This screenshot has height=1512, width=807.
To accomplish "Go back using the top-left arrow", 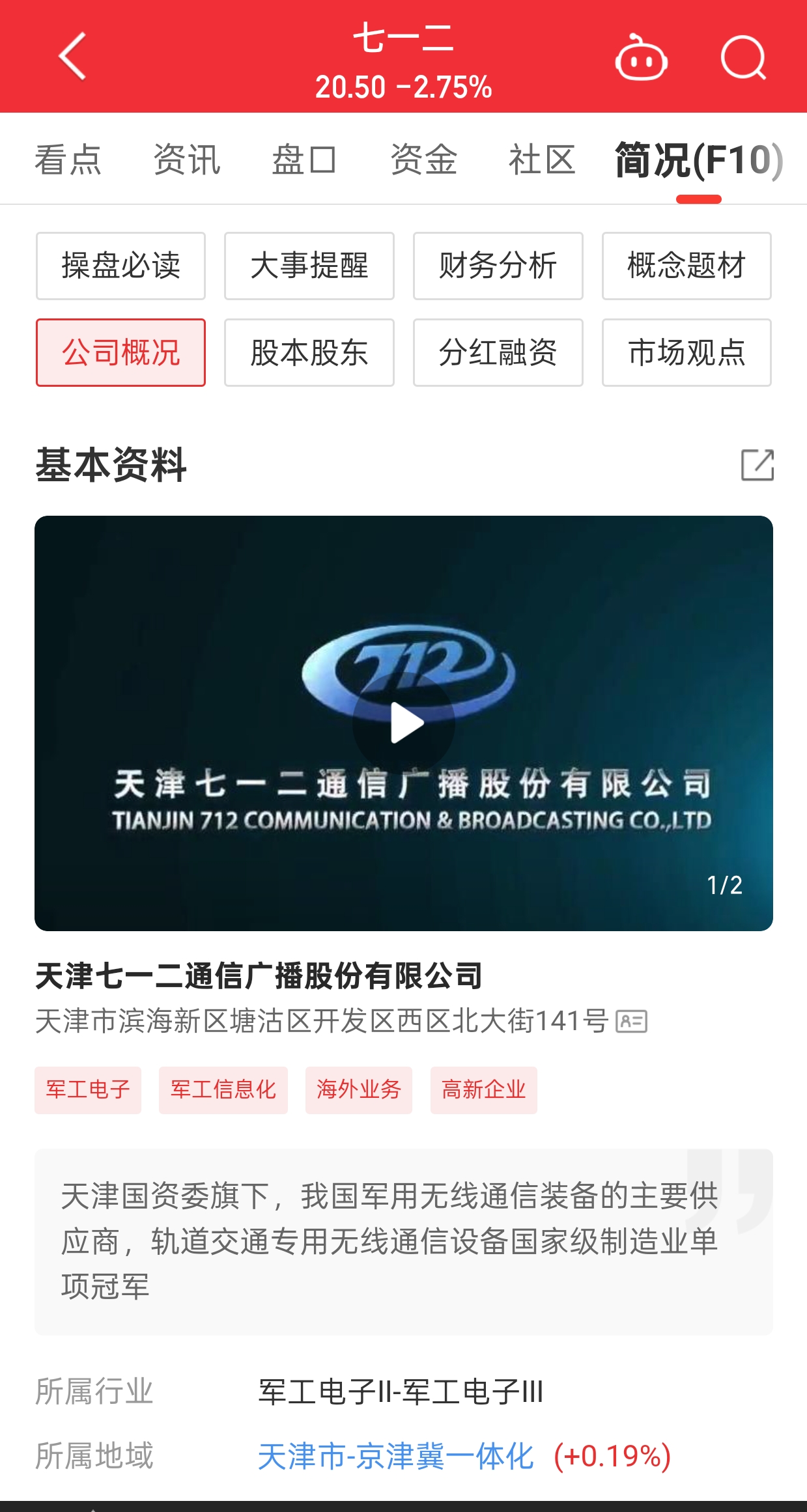I will 72,57.
